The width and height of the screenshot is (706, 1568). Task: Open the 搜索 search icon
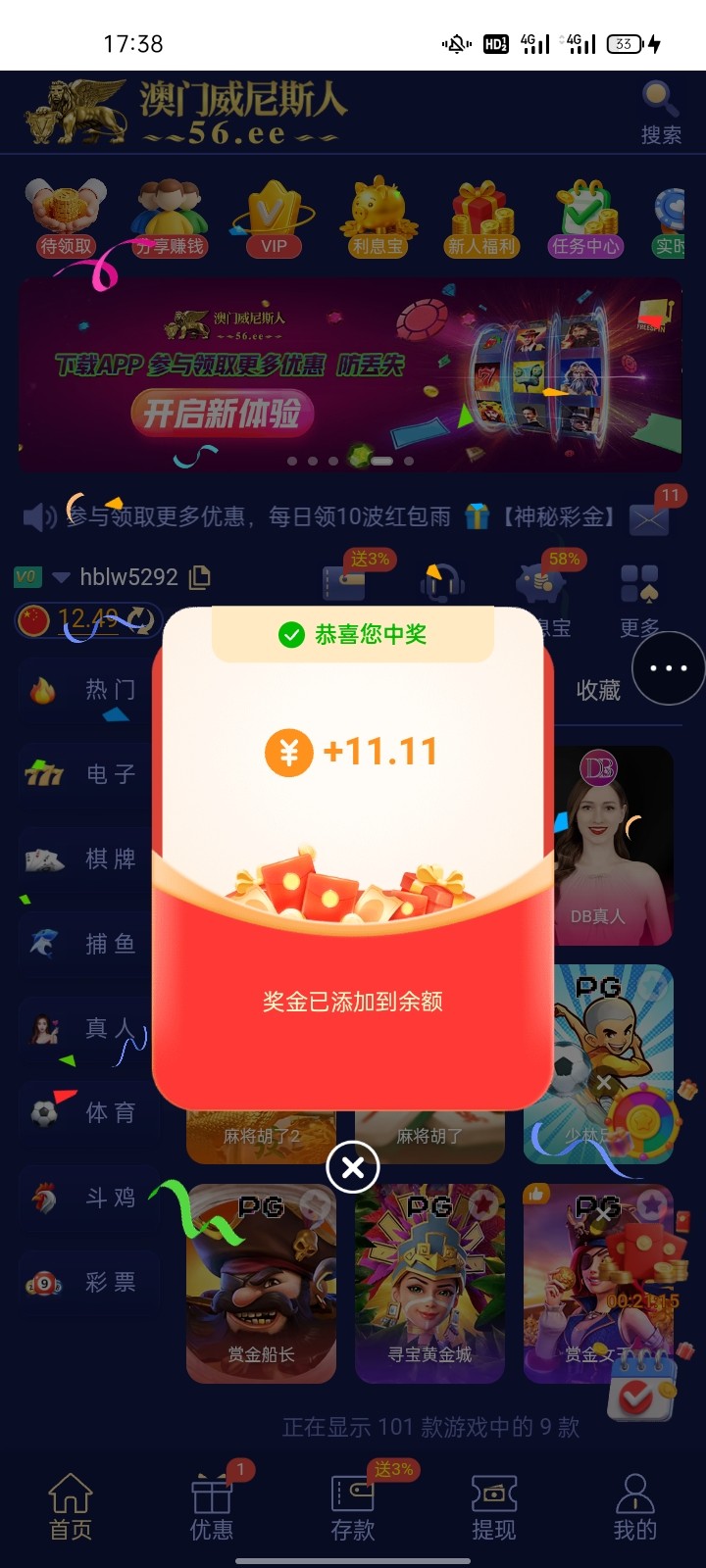pyautogui.click(x=660, y=112)
